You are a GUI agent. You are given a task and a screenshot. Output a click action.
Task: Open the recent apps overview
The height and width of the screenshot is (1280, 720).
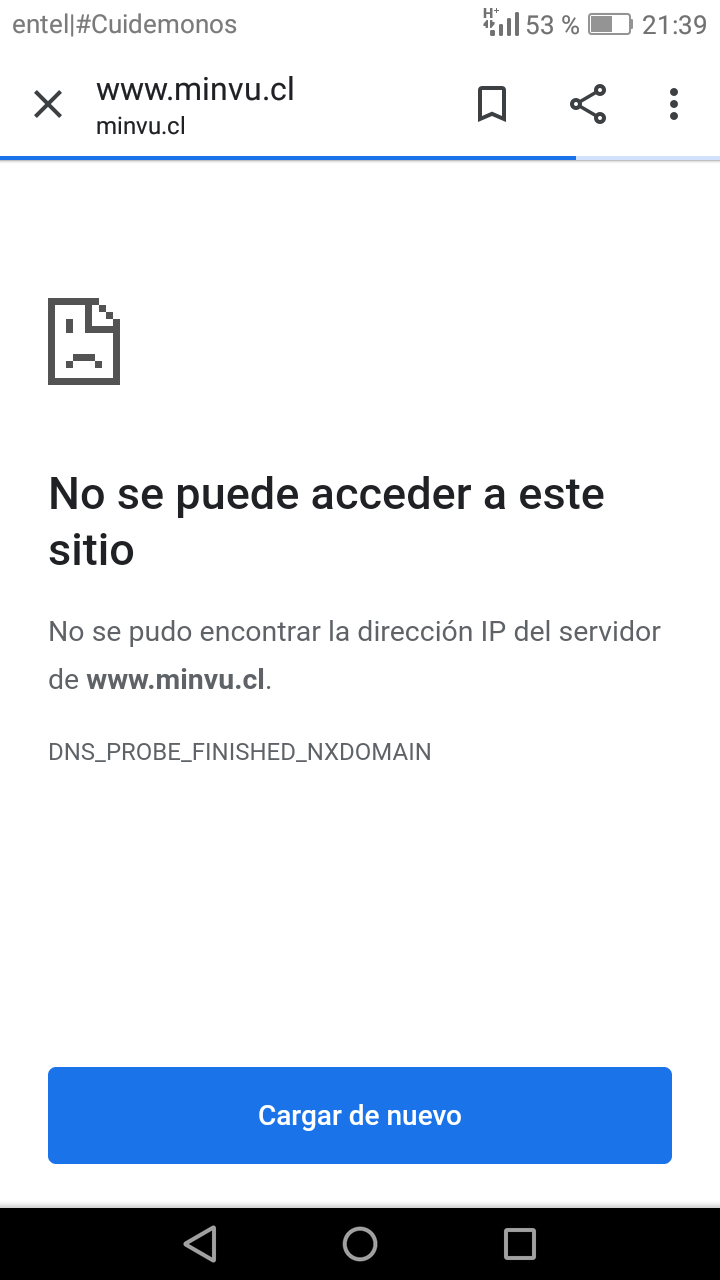[520, 1244]
